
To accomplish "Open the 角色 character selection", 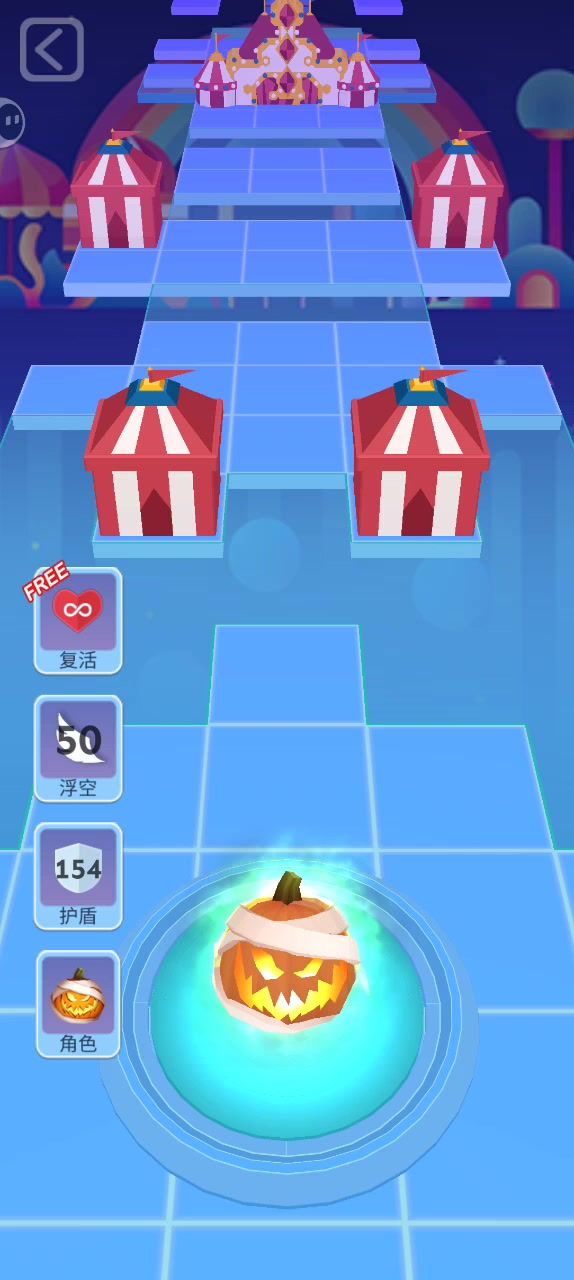I will (78, 1004).
